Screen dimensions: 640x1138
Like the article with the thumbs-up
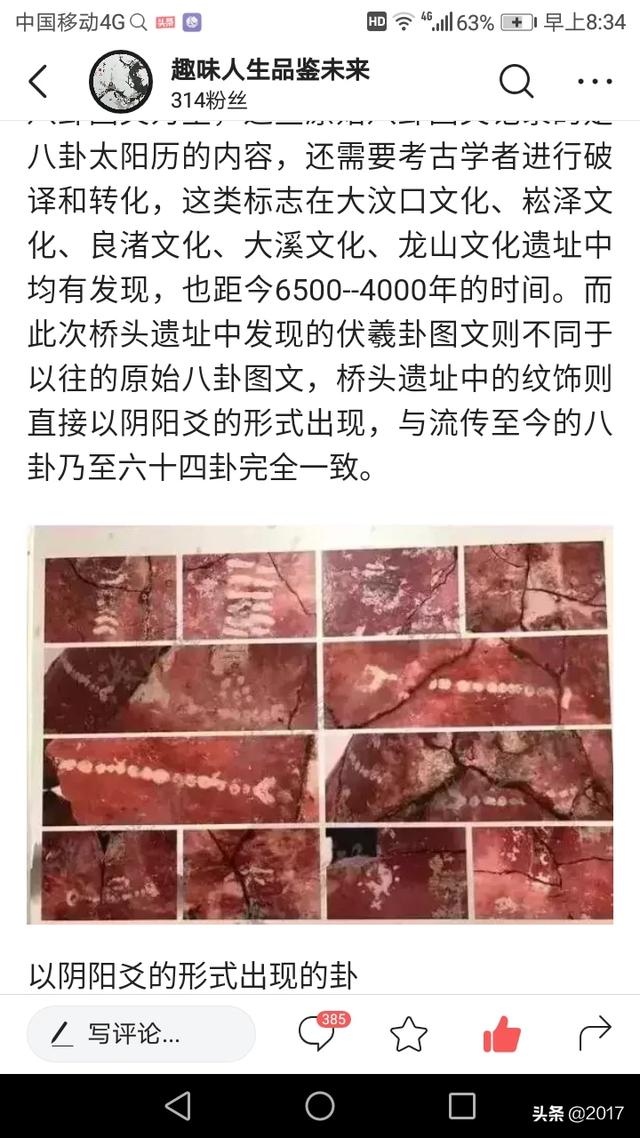click(x=501, y=1034)
